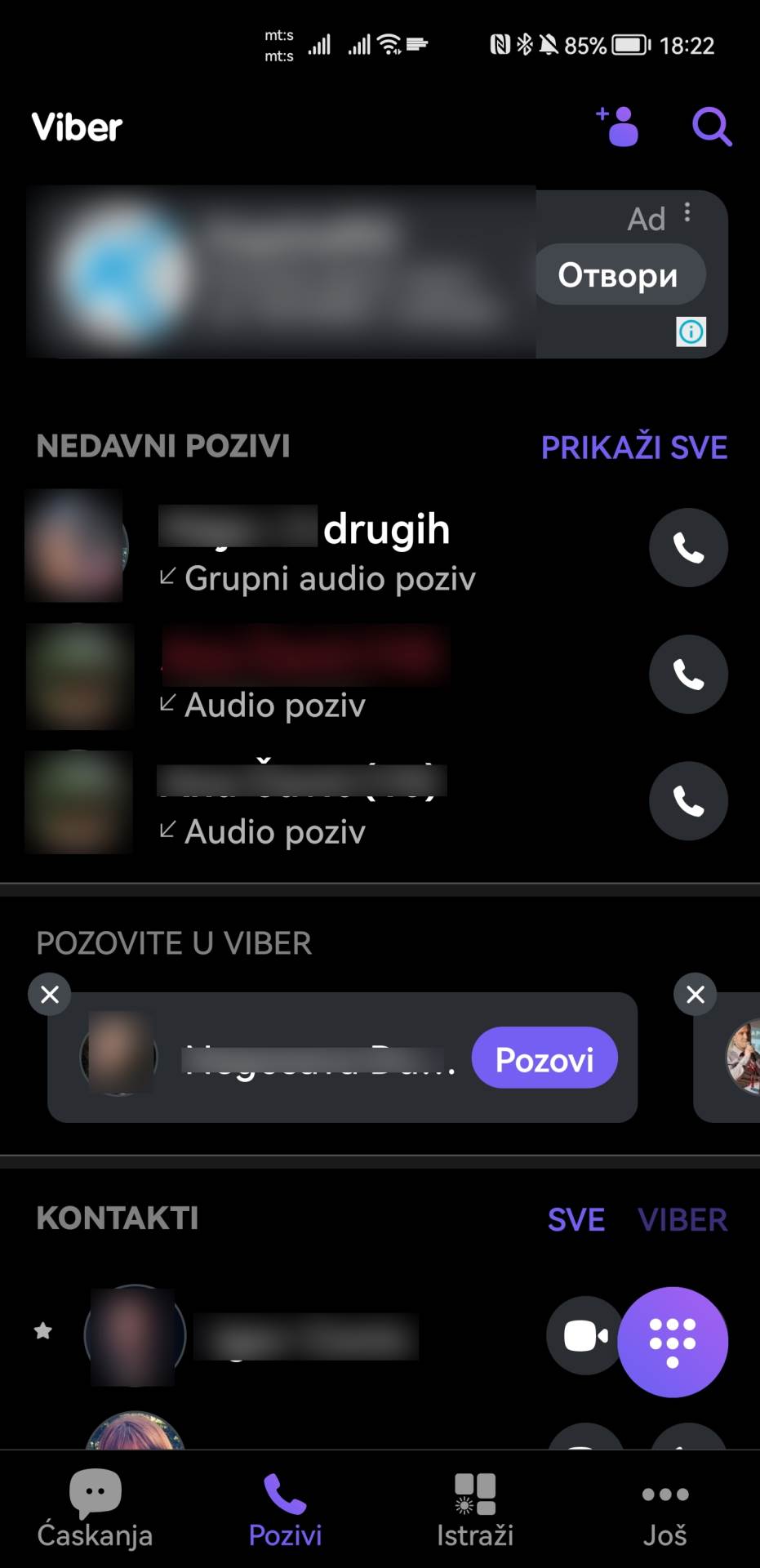Screen dimensions: 760x1568
Task: Tap the add new contact icon
Action: tap(618, 127)
